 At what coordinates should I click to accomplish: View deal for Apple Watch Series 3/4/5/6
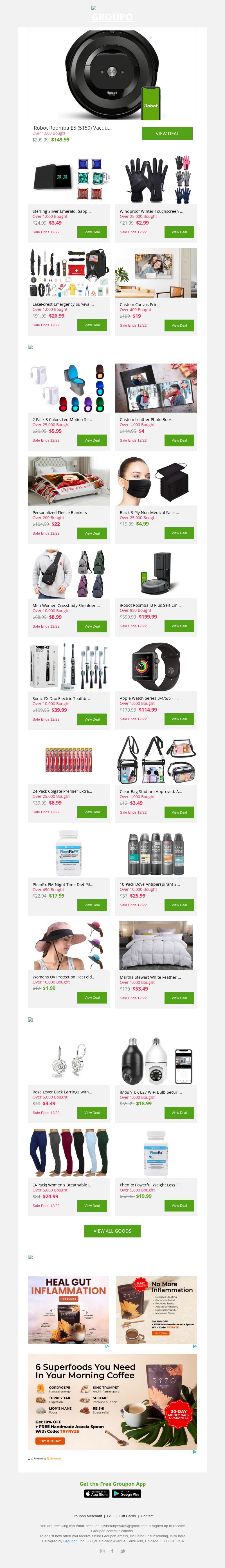pos(179,719)
